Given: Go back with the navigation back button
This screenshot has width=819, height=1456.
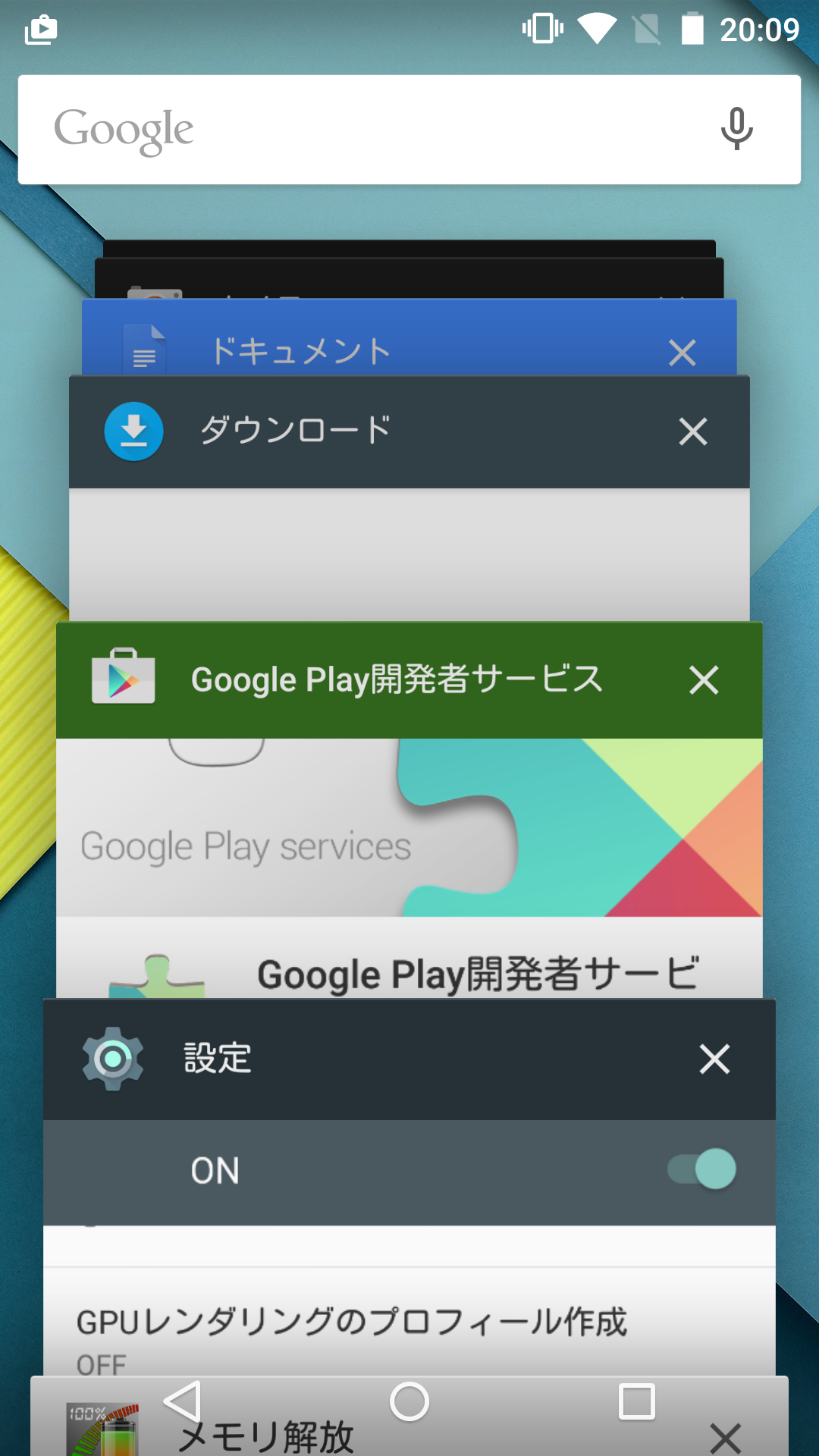Looking at the screenshot, I should coord(183,1401).
